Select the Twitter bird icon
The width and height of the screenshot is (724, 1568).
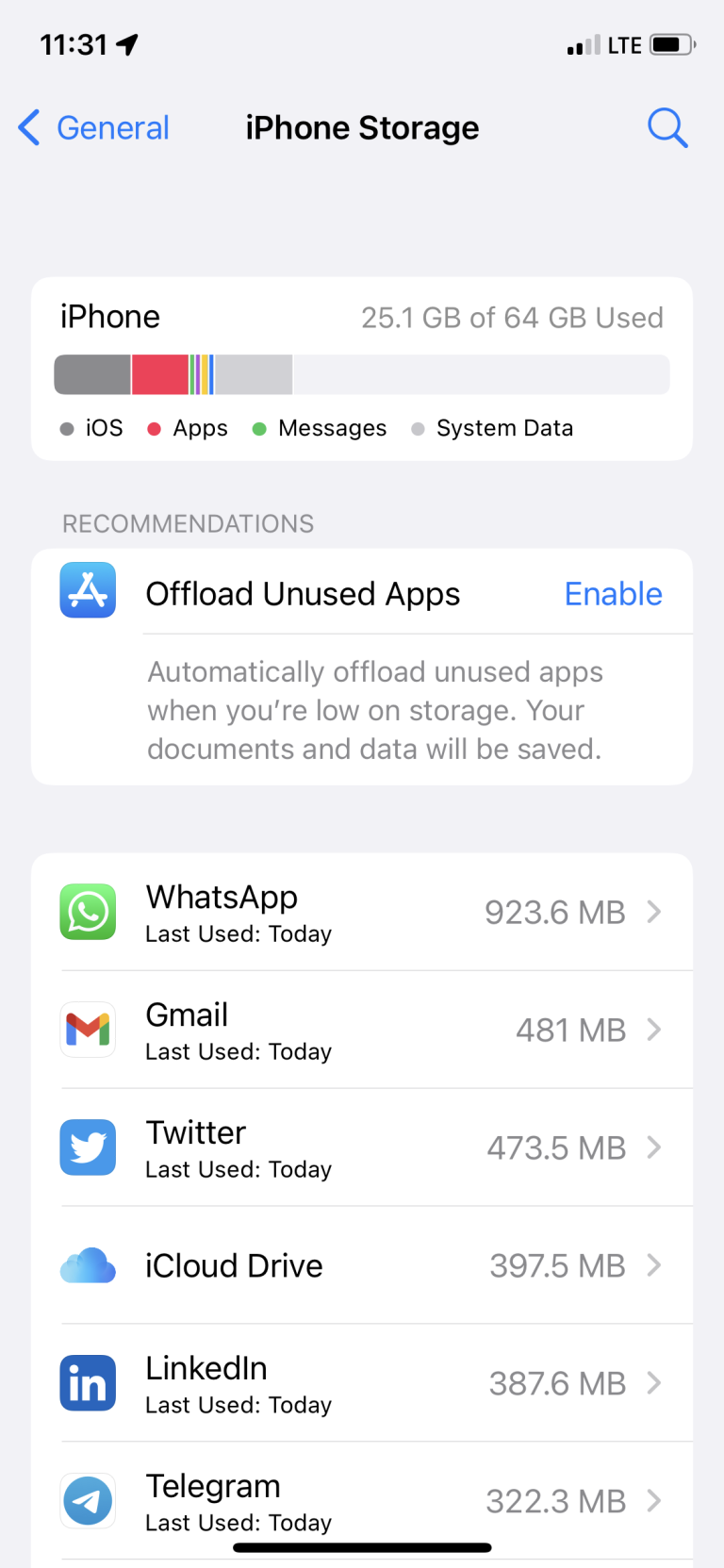click(87, 1147)
